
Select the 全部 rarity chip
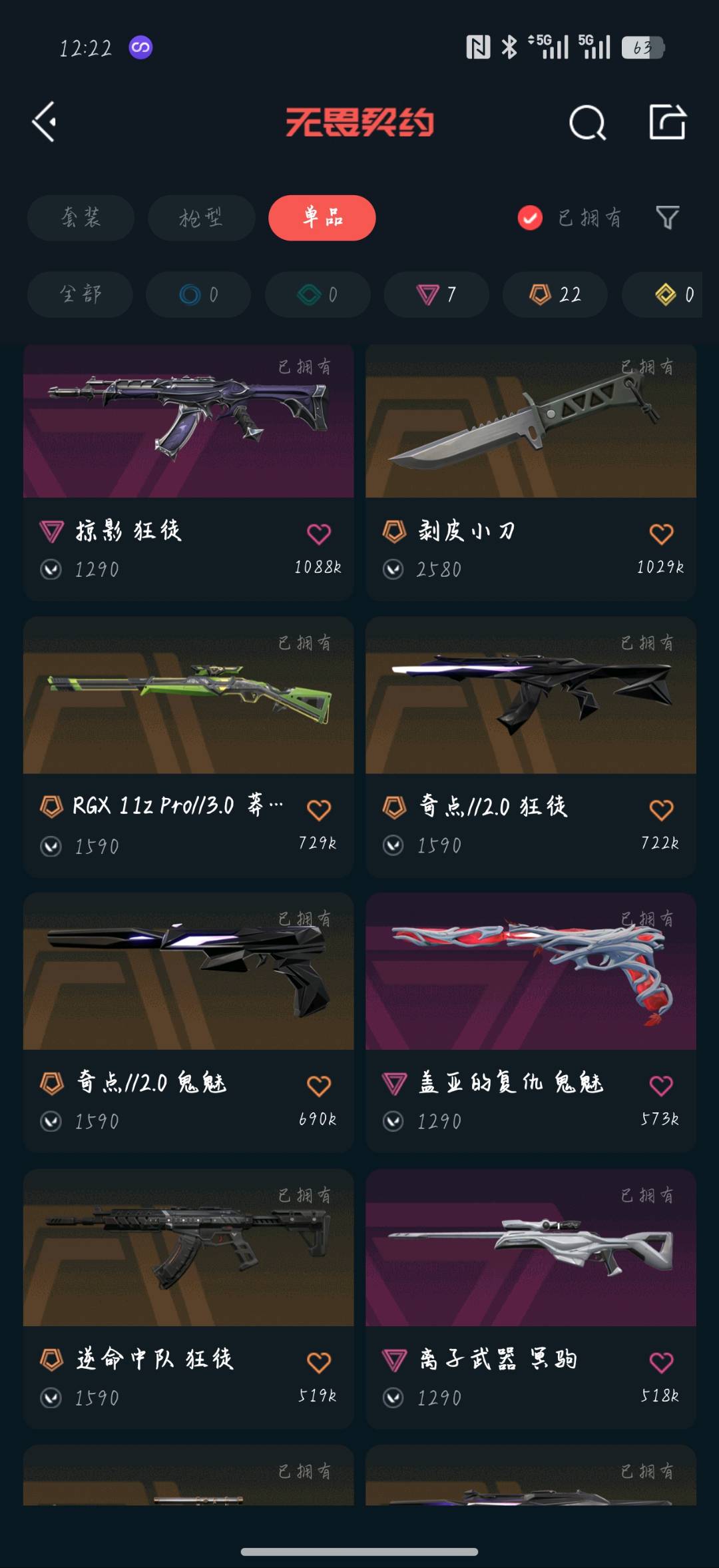80,294
